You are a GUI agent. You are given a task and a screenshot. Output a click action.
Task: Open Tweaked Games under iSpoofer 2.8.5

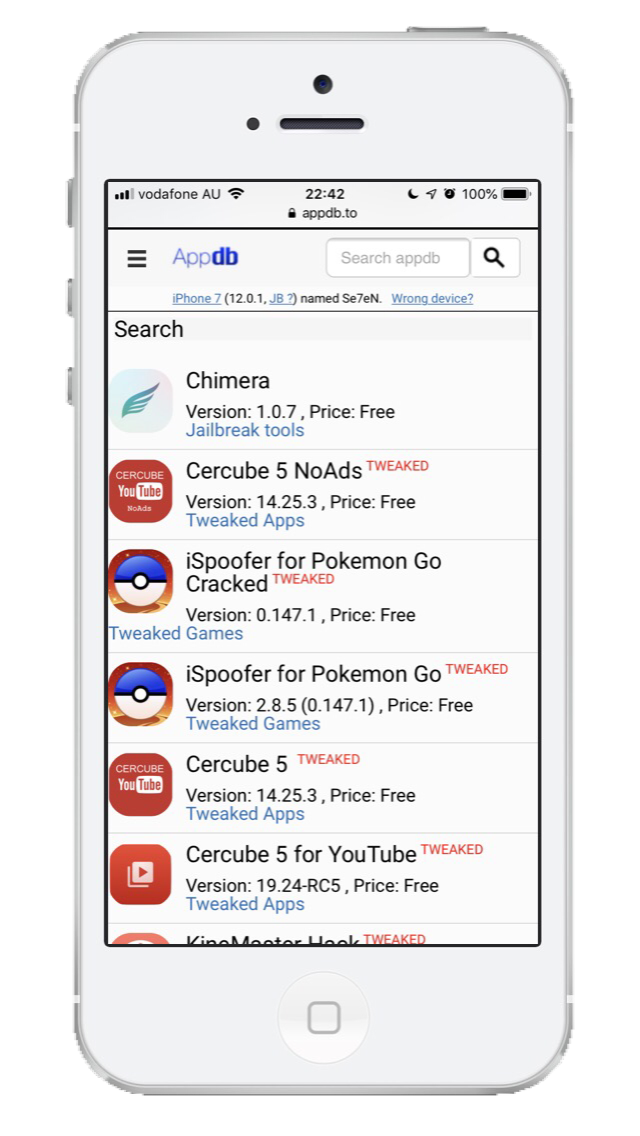[x=253, y=723]
